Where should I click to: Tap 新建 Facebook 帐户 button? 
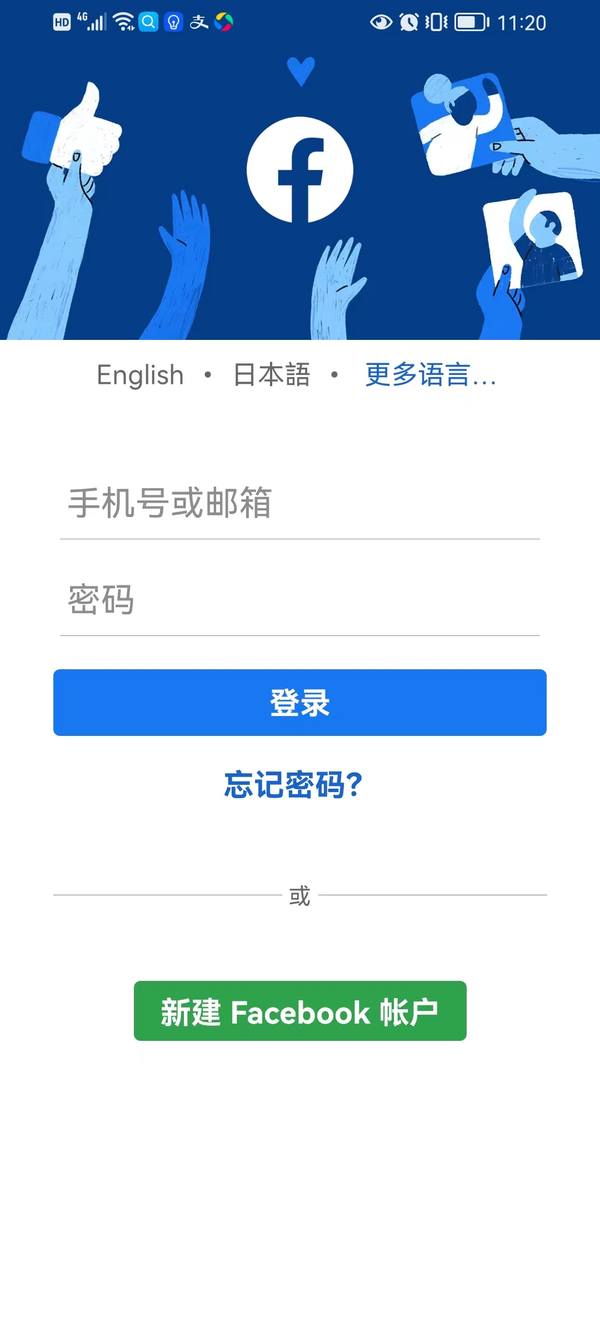click(300, 1011)
